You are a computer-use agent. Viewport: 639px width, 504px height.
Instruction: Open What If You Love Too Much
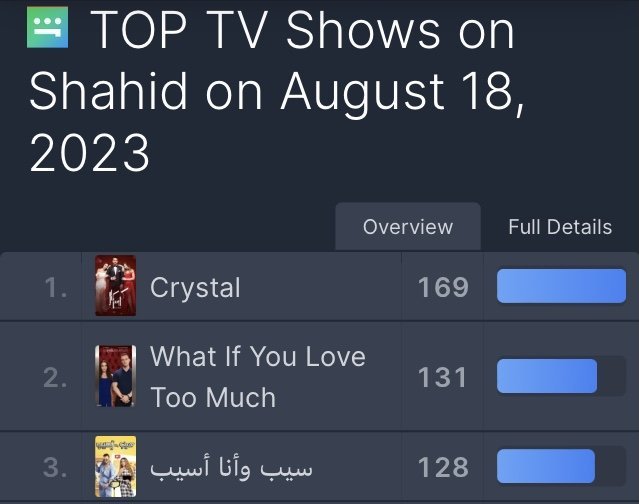click(x=257, y=377)
